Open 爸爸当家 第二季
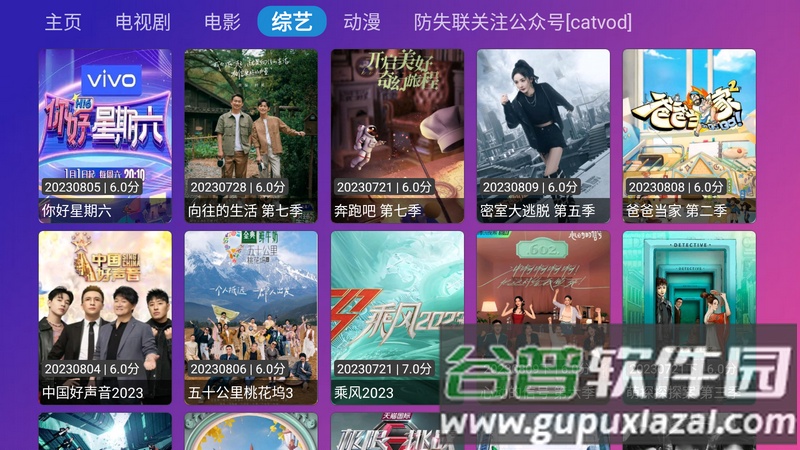Image resolution: width=800 pixels, height=450 pixels. click(x=689, y=135)
